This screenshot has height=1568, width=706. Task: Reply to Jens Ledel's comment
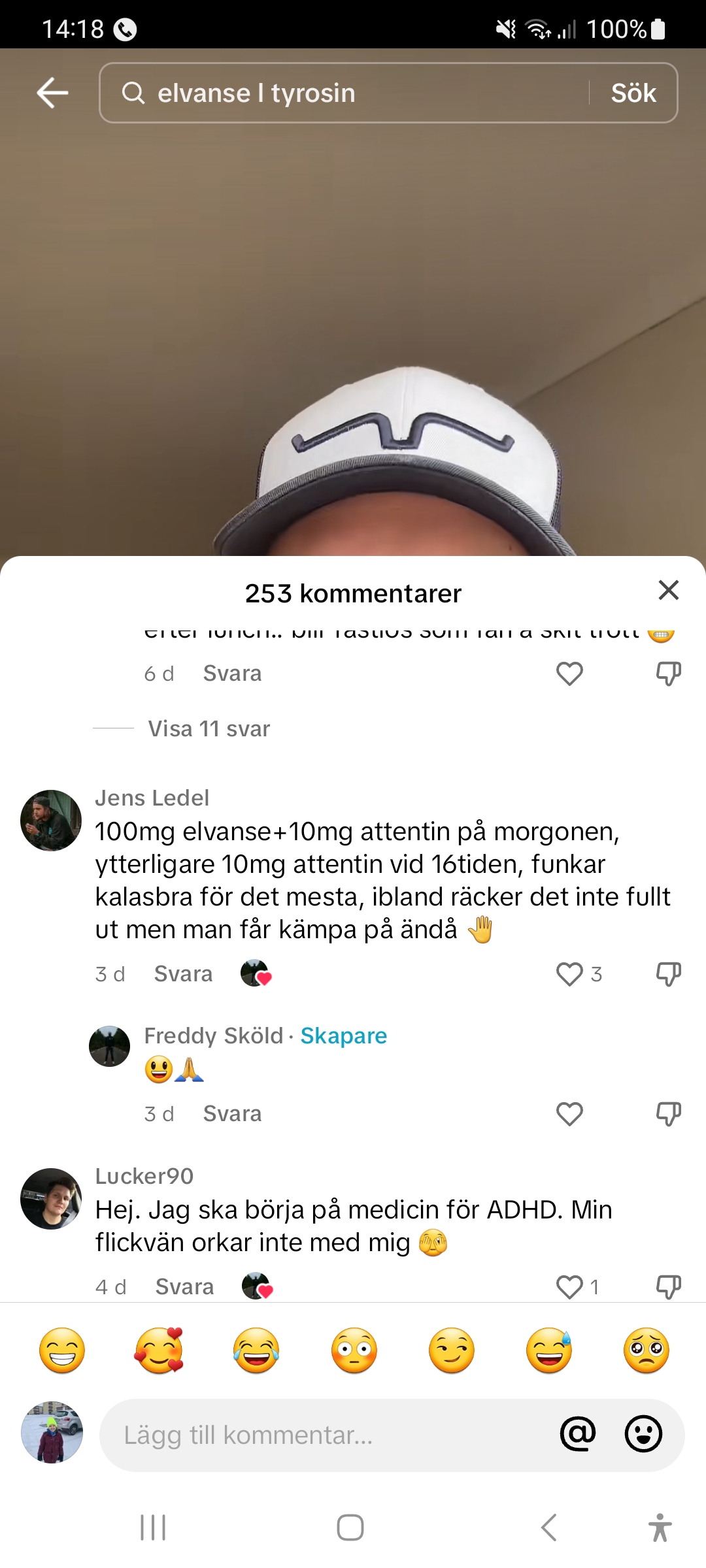click(x=183, y=974)
